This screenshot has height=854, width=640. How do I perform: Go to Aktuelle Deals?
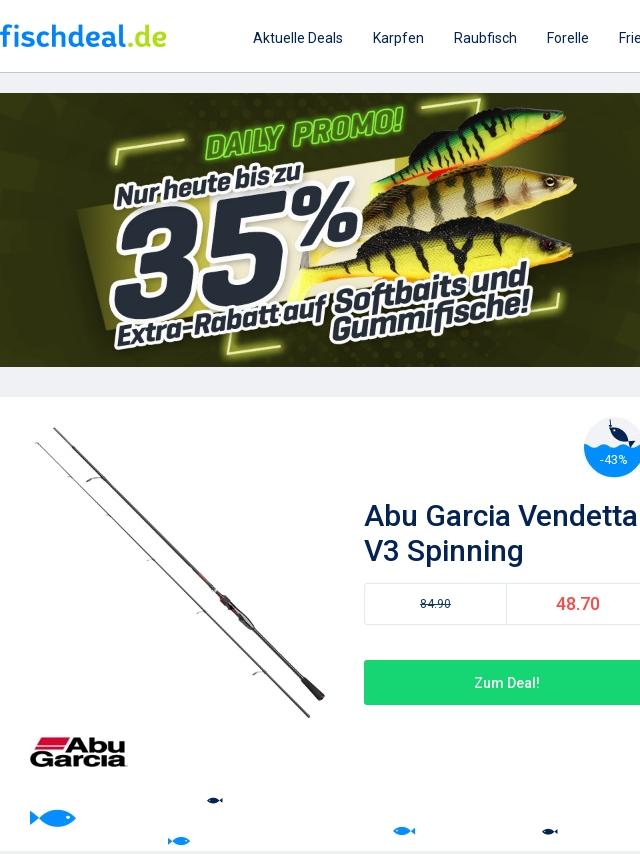[297, 38]
